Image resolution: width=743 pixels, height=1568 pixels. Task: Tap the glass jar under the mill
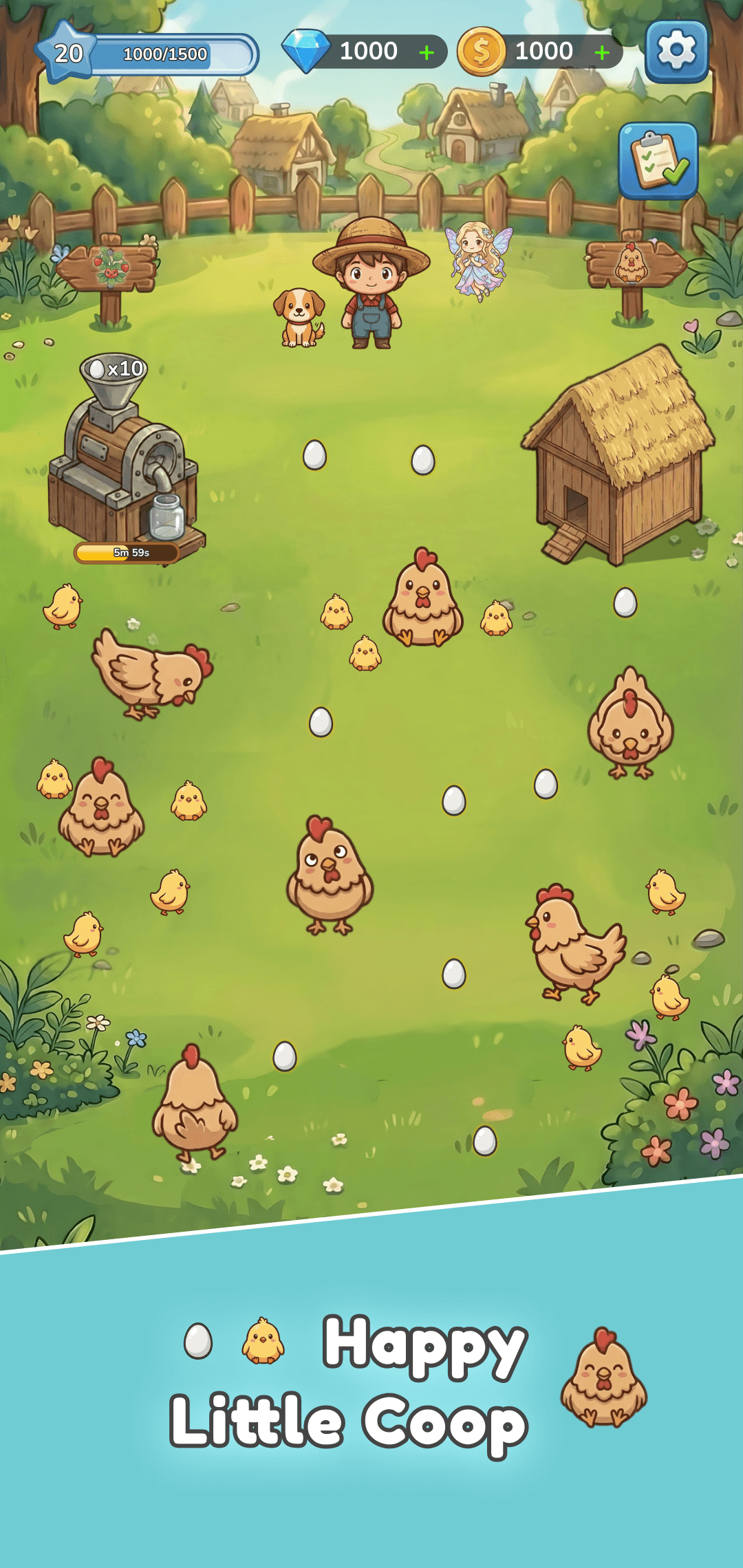(x=165, y=516)
